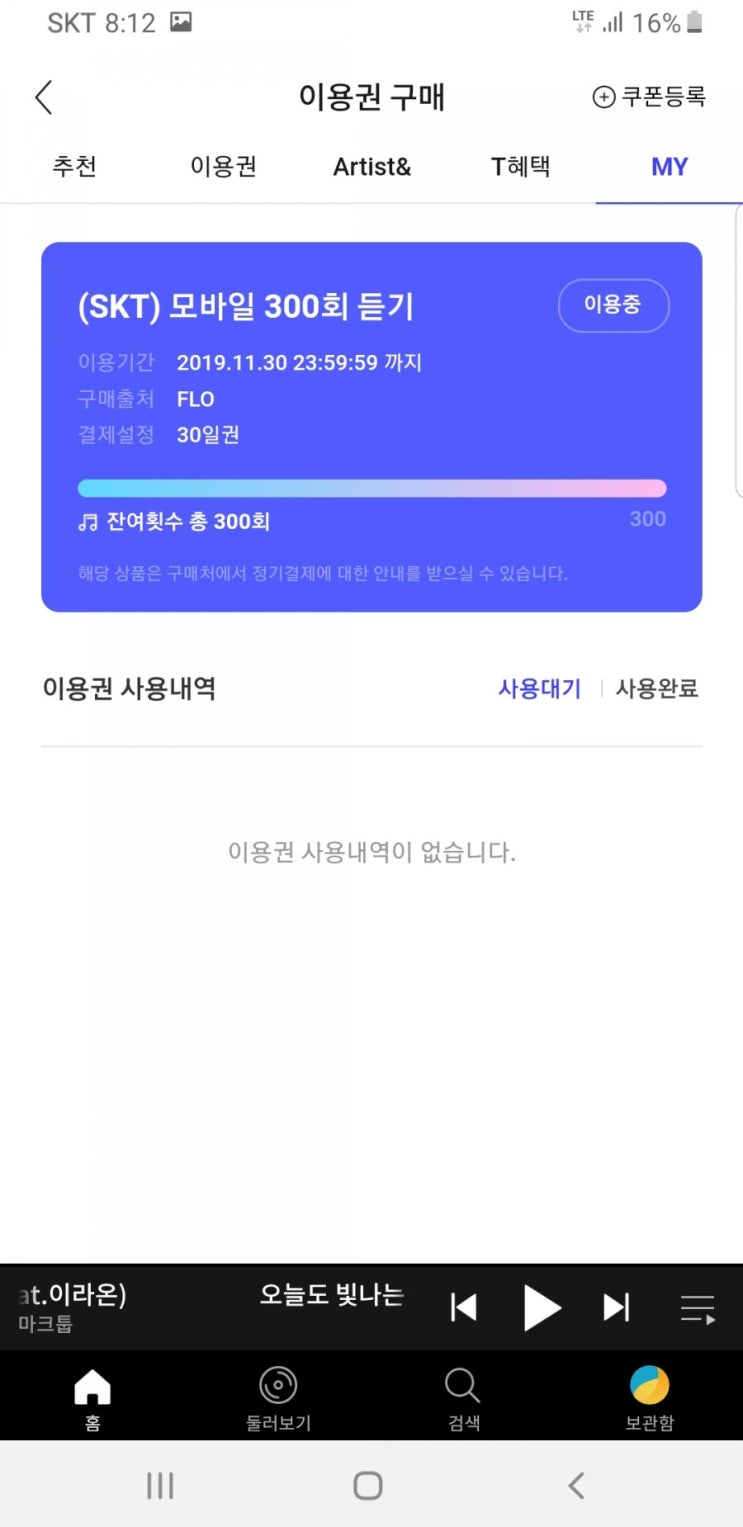Open the T혜택 tab
This screenshot has width=743, height=1527.
click(519, 167)
